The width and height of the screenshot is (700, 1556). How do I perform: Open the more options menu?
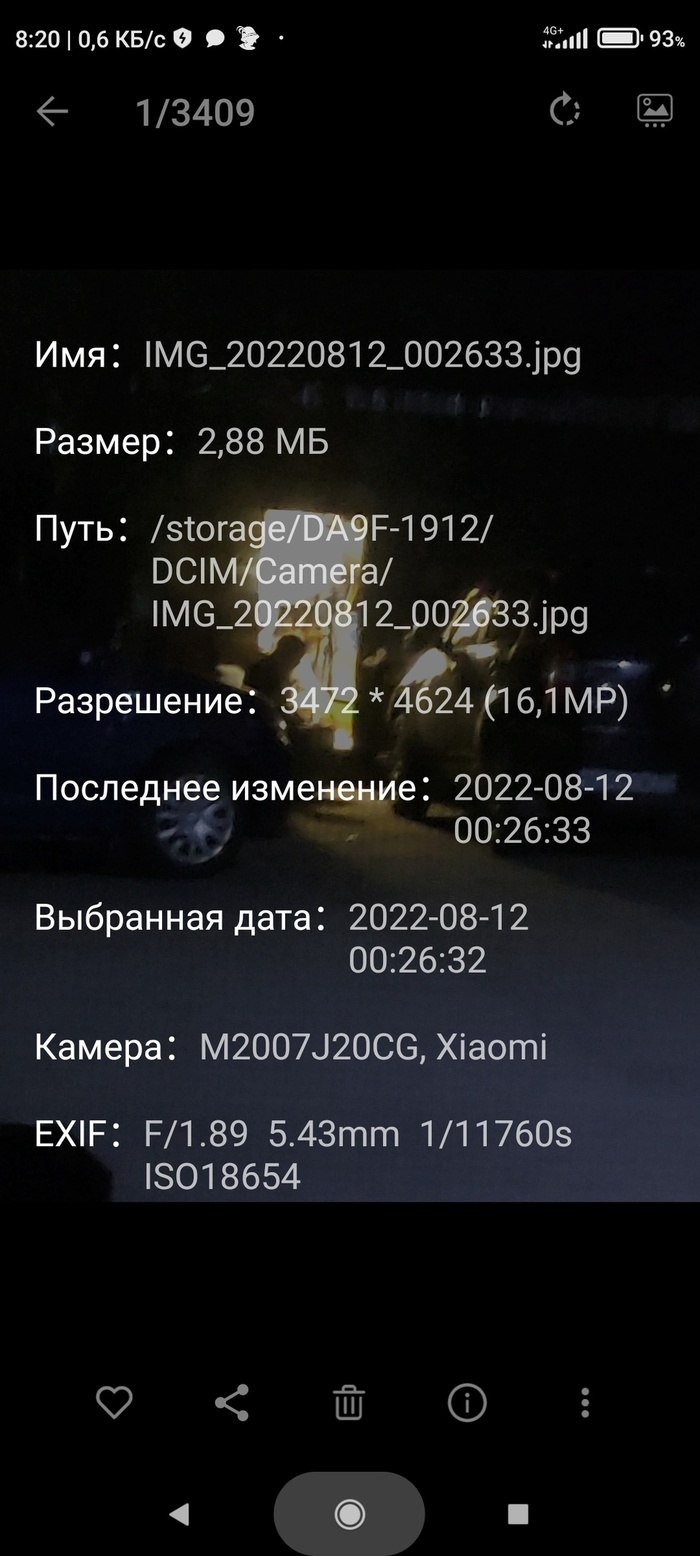point(585,1403)
